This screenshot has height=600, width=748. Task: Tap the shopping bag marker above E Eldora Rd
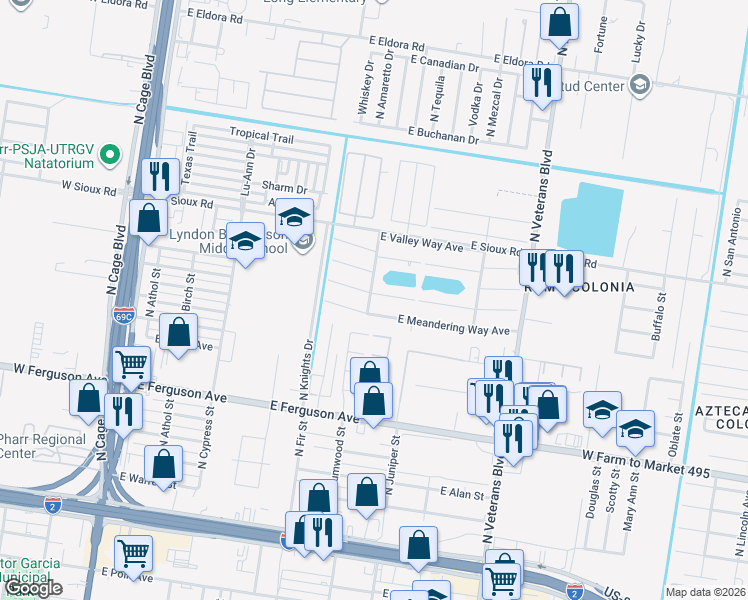click(560, 22)
